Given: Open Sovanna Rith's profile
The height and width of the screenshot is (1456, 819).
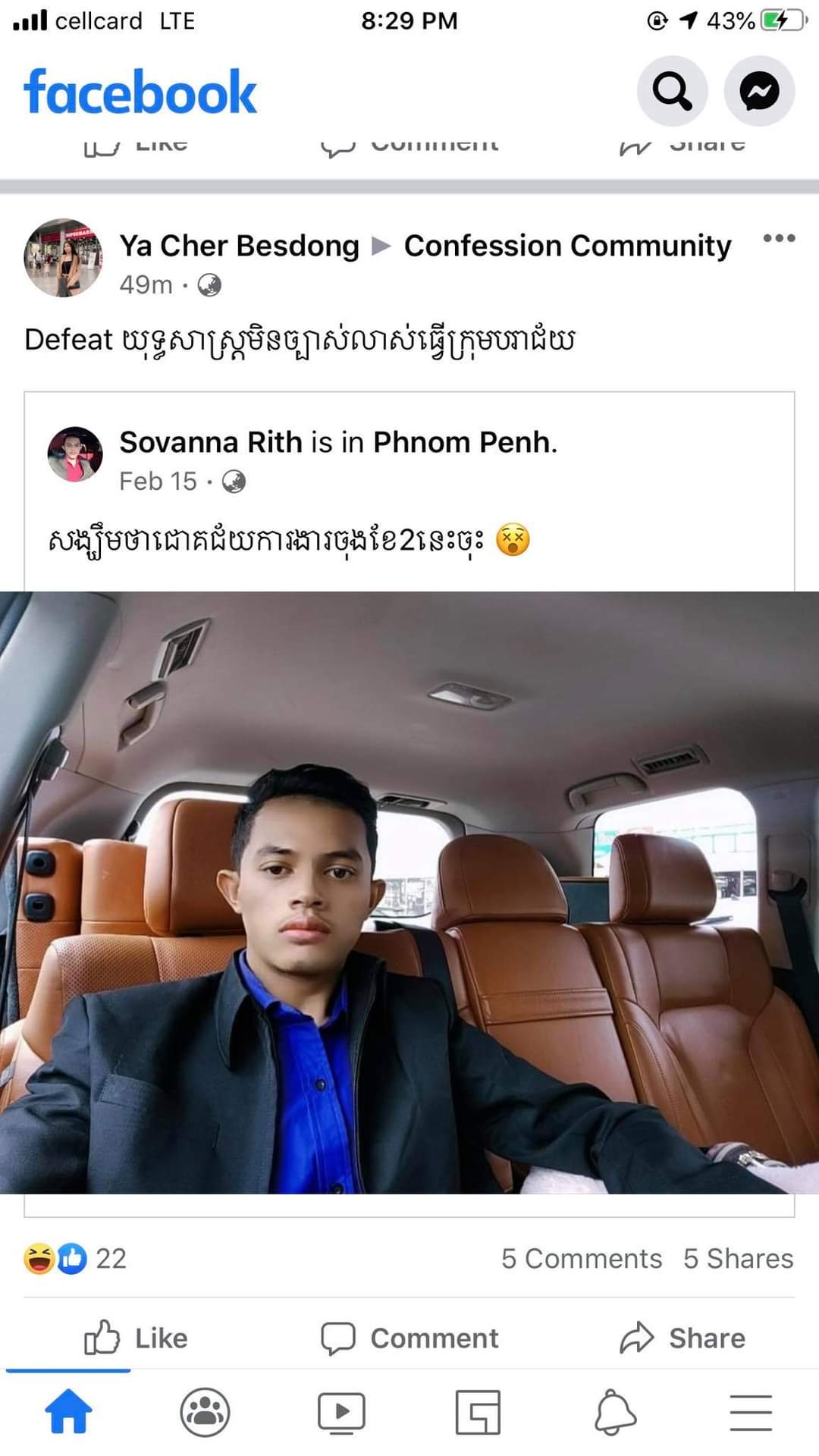Looking at the screenshot, I should (x=209, y=442).
